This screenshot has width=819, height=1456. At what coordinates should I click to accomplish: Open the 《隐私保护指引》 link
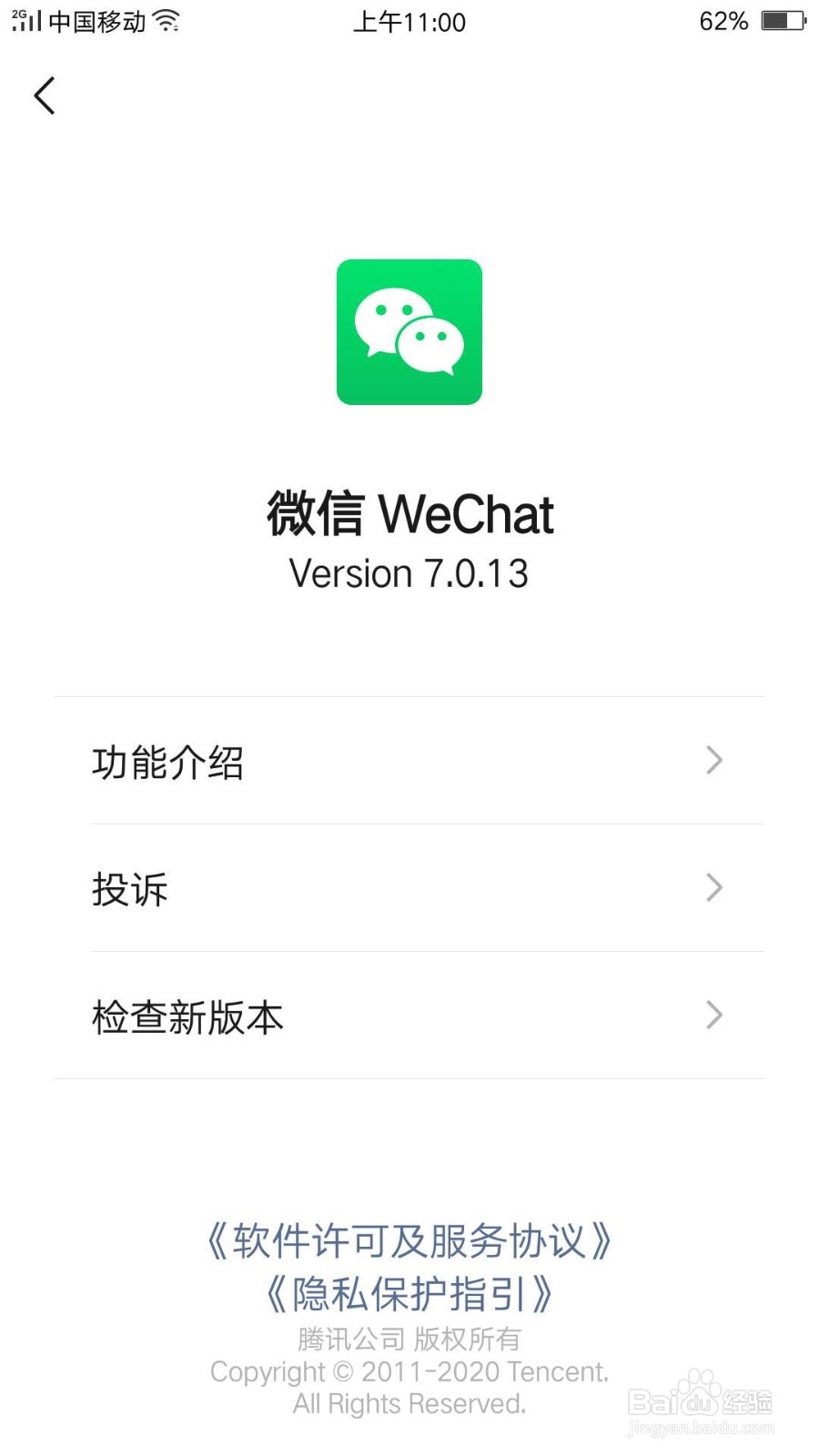(x=409, y=1294)
